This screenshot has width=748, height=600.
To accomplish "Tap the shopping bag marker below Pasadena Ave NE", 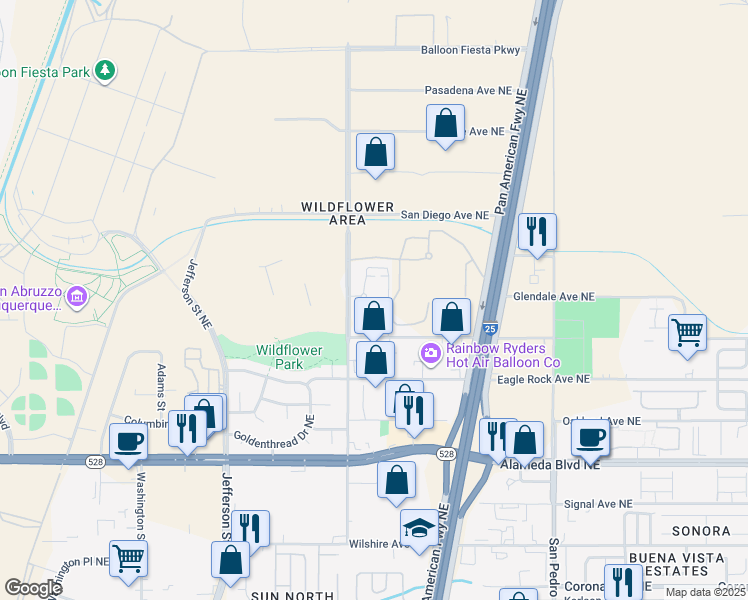I will point(445,125).
